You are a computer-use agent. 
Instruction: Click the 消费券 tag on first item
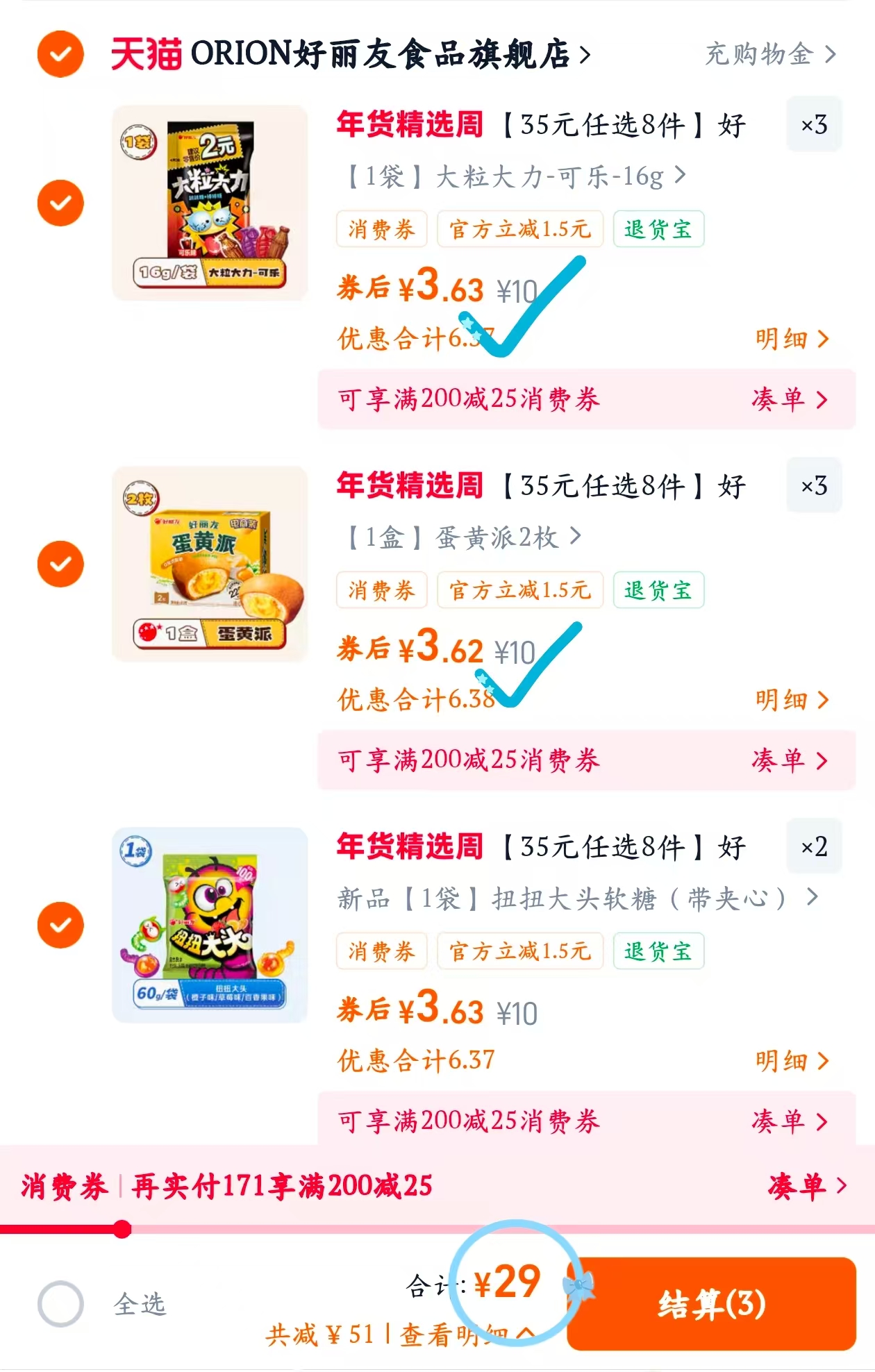[x=381, y=229]
